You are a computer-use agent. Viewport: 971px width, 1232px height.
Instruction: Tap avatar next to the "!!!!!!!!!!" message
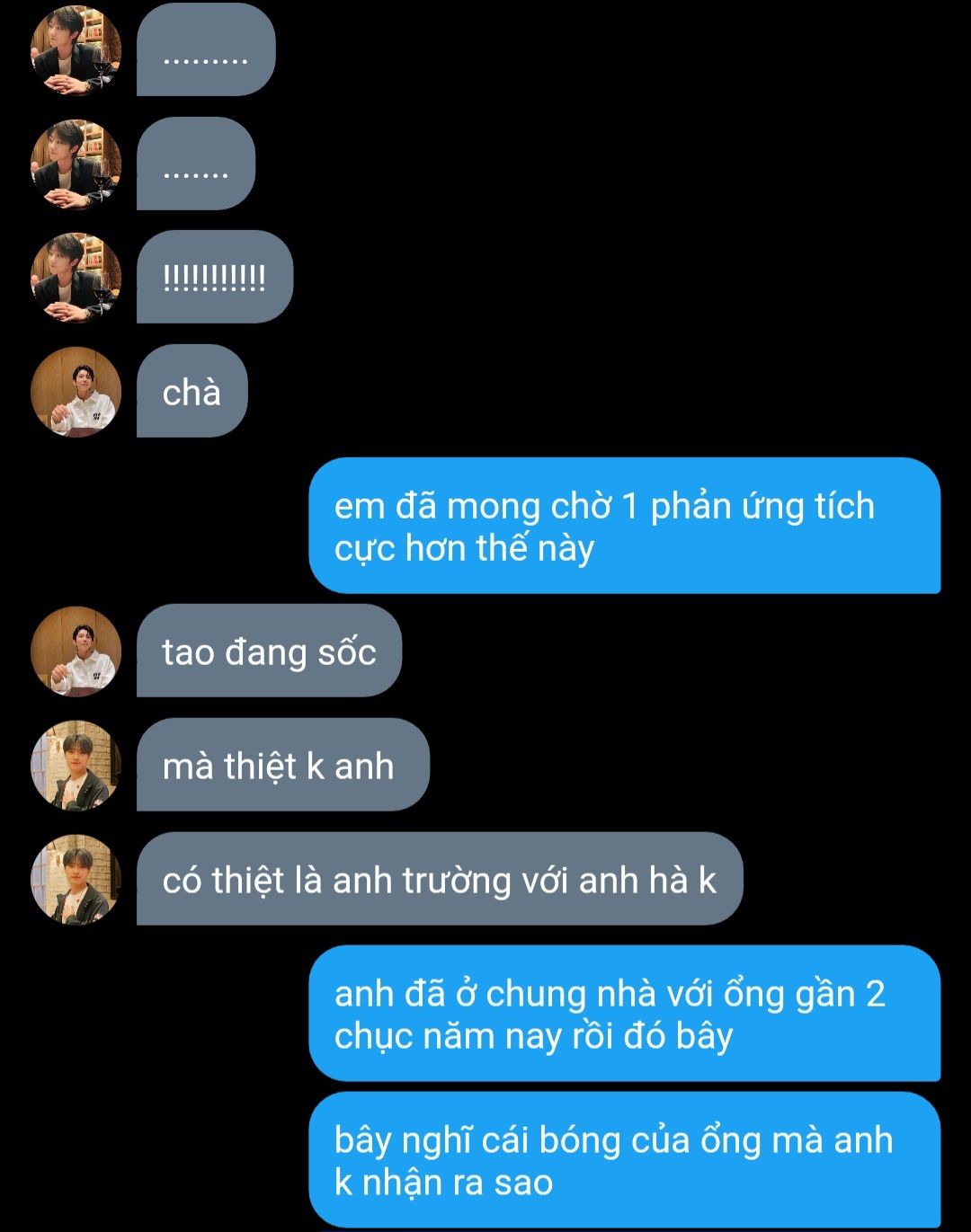click(x=76, y=278)
